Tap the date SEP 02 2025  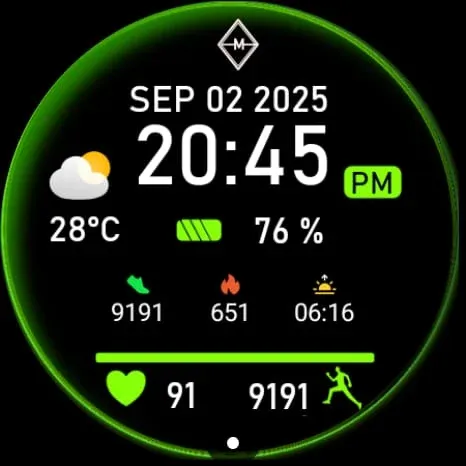coord(229,99)
